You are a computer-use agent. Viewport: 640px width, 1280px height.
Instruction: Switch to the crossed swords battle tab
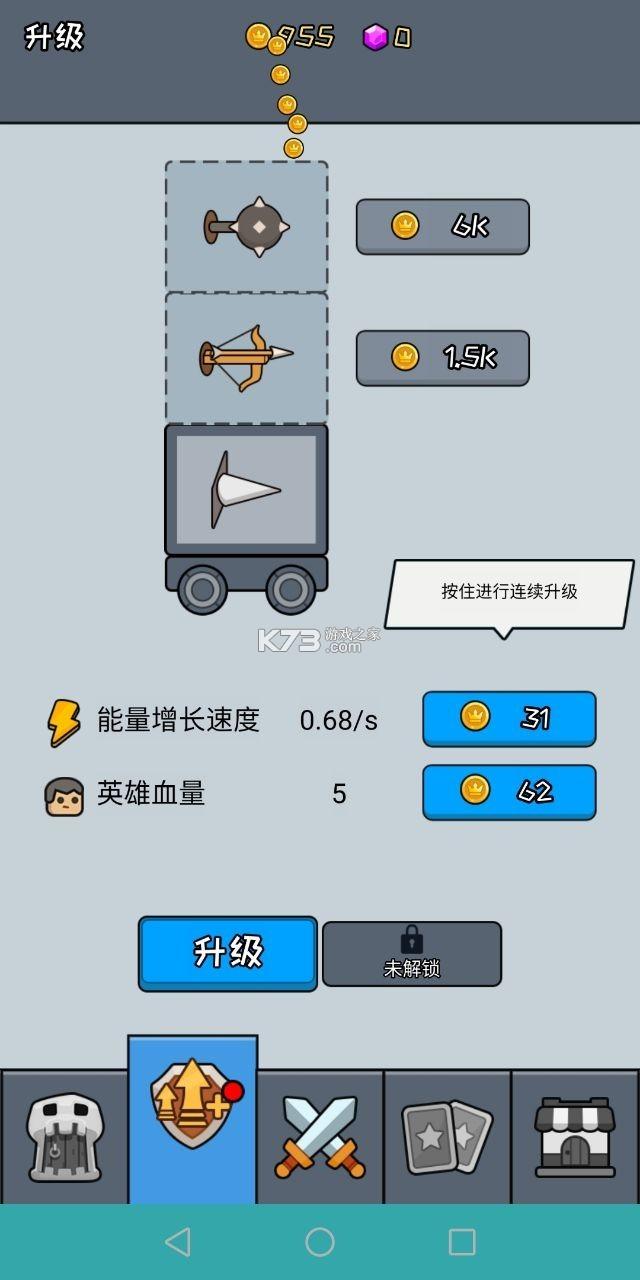click(x=320, y=1137)
